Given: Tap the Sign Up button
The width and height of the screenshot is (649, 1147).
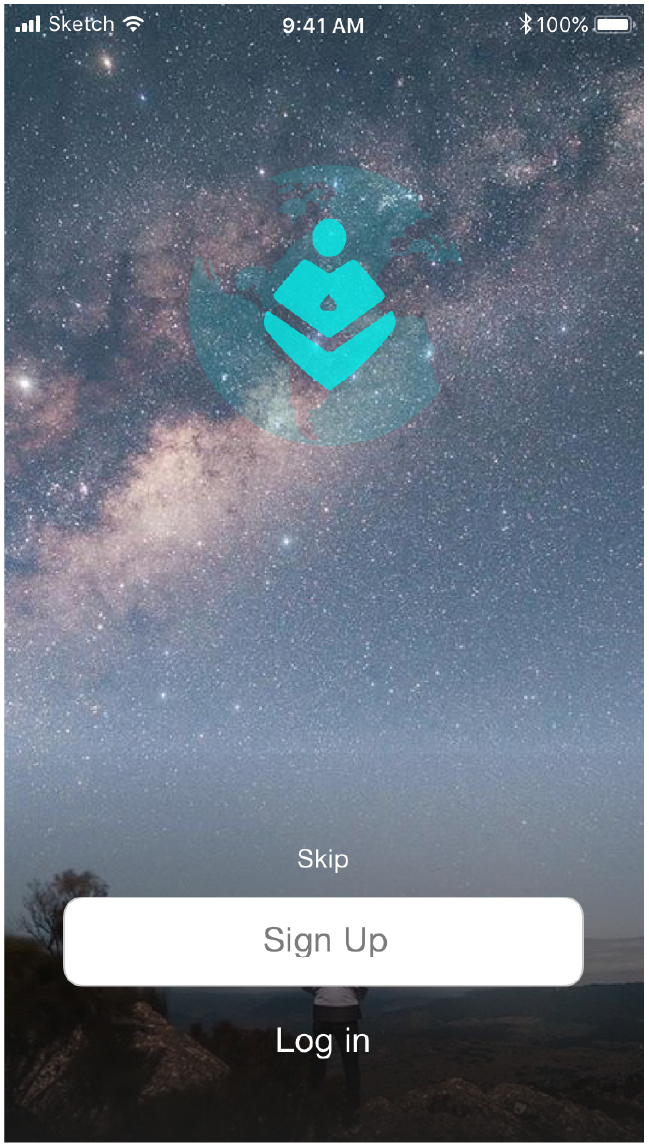Looking at the screenshot, I should (x=323, y=941).
